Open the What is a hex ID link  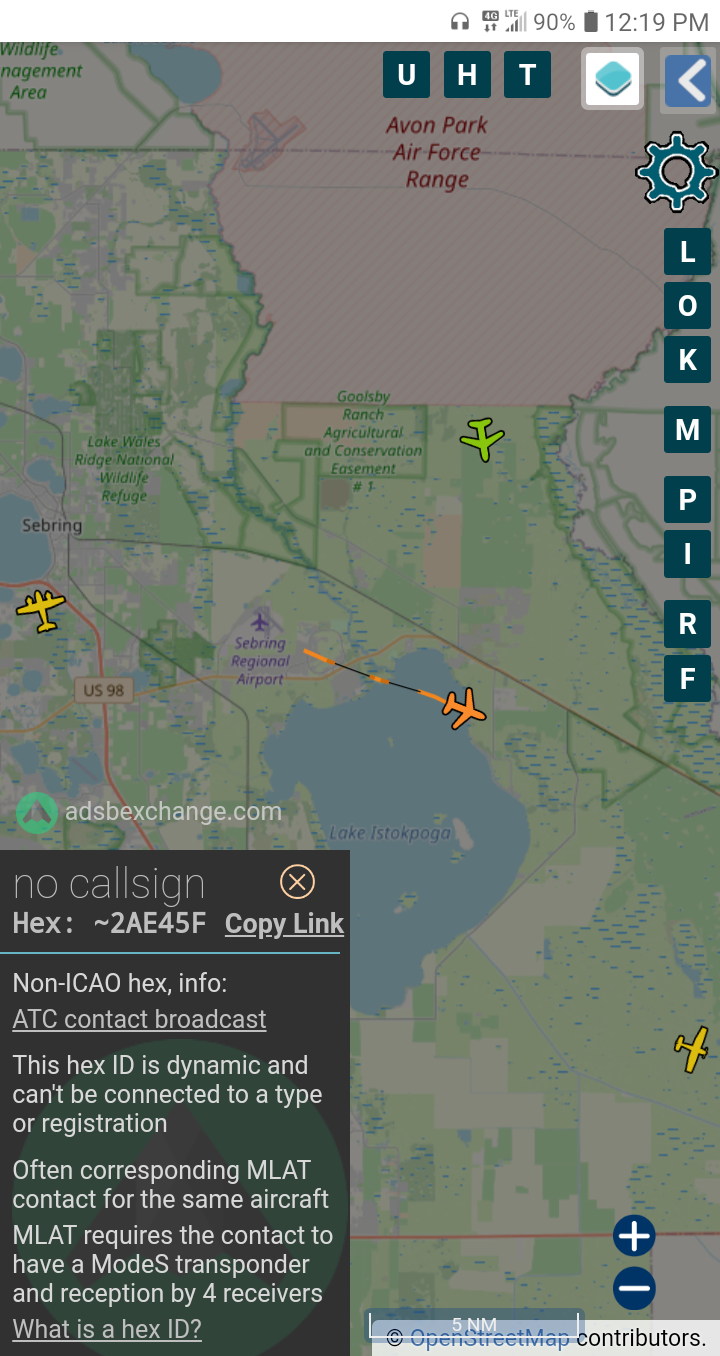[107, 1329]
